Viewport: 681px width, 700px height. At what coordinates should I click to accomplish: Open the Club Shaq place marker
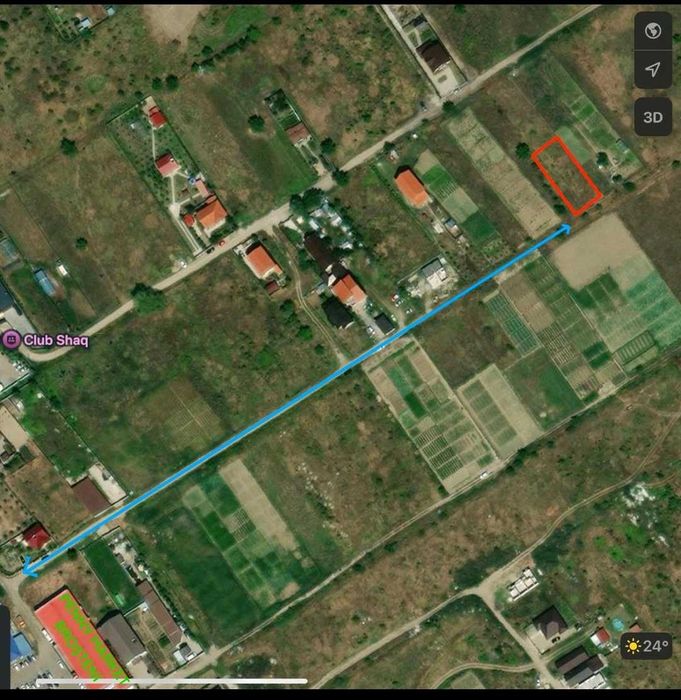[12, 339]
